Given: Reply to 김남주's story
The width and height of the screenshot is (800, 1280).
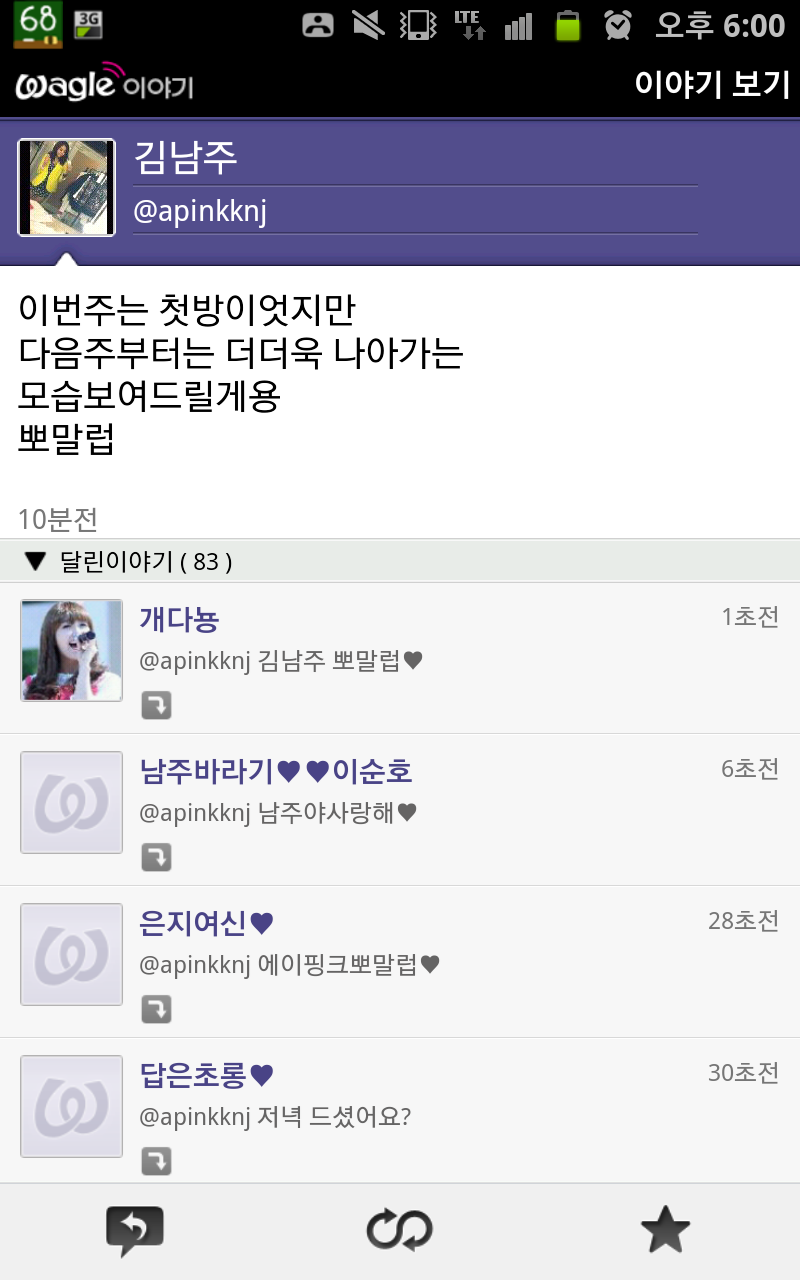Looking at the screenshot, I should 134,1231.
